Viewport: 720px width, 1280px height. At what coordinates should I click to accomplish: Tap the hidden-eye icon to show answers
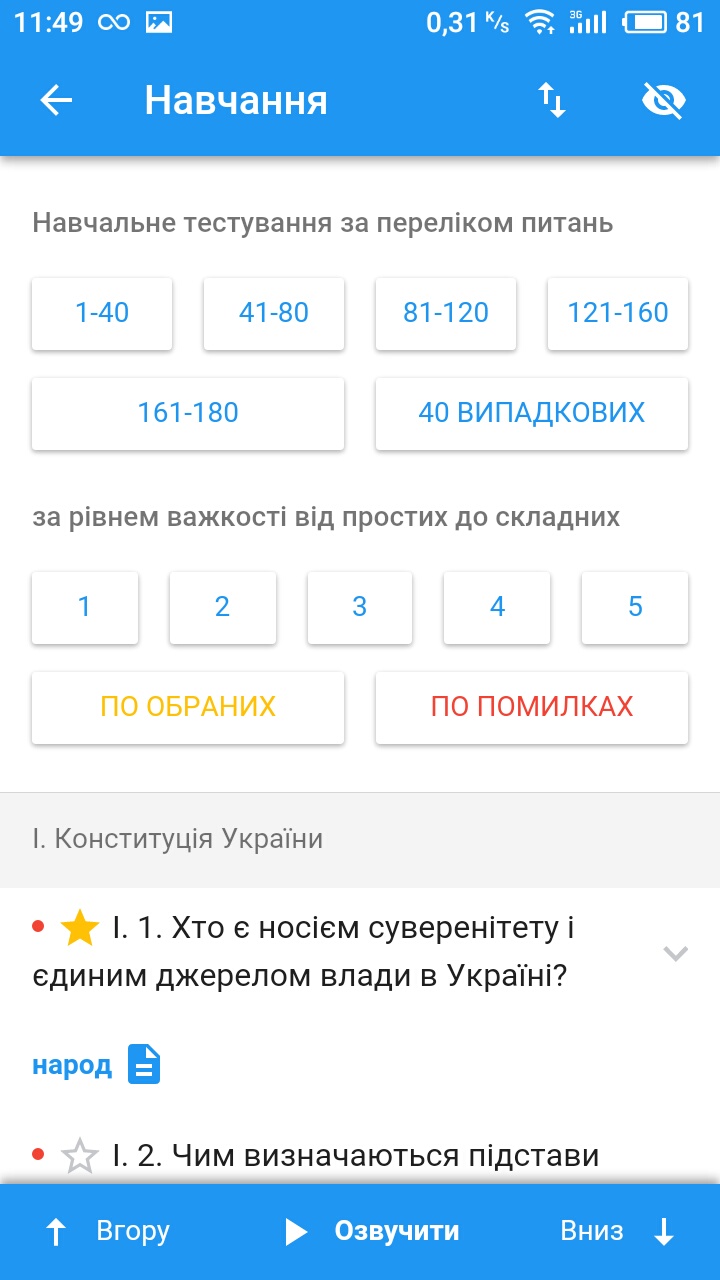(x=663, y=100)
